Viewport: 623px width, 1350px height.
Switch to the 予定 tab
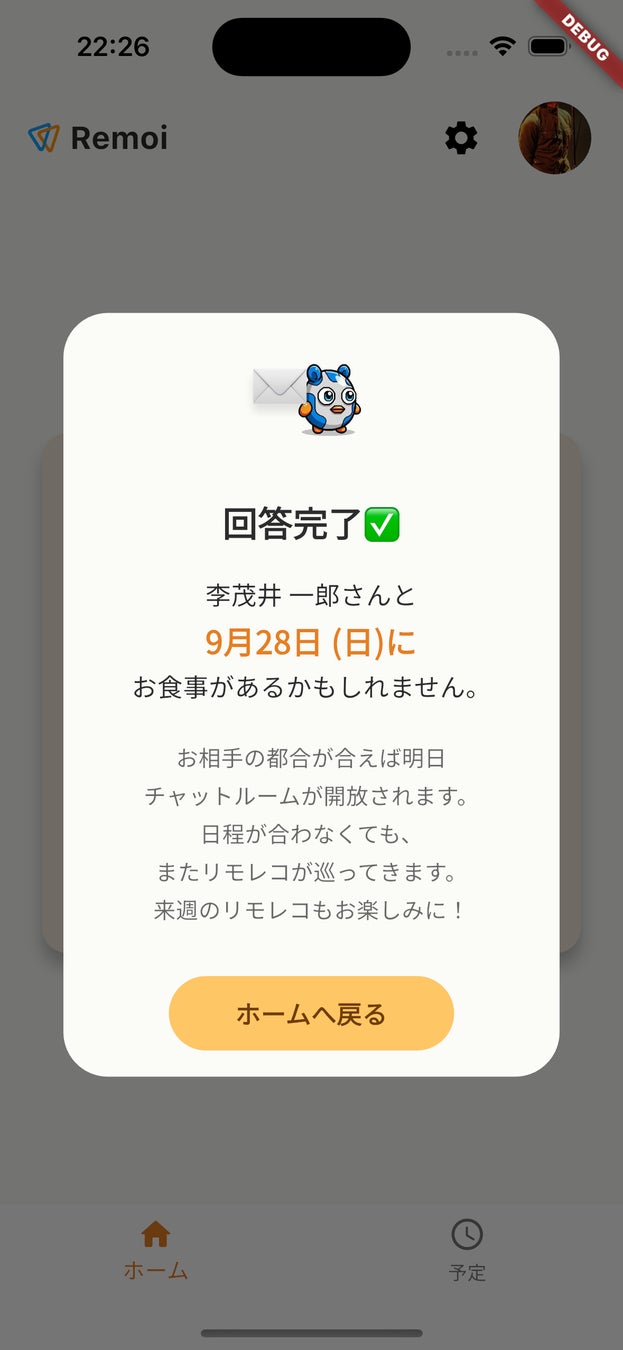pos(467,1249)
